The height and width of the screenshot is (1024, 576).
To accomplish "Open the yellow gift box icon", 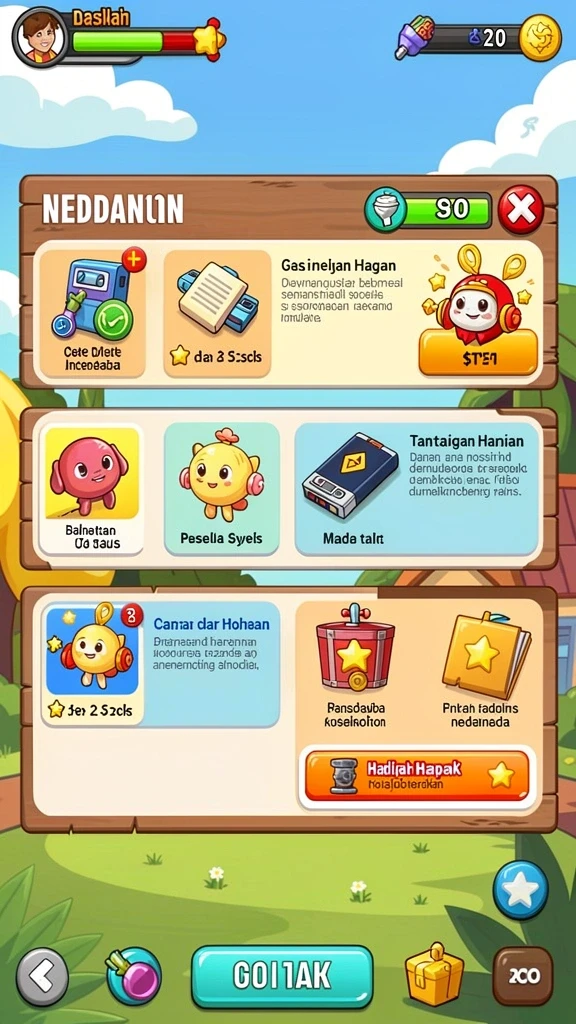I will pyautogui.click(x=434, y=975).
